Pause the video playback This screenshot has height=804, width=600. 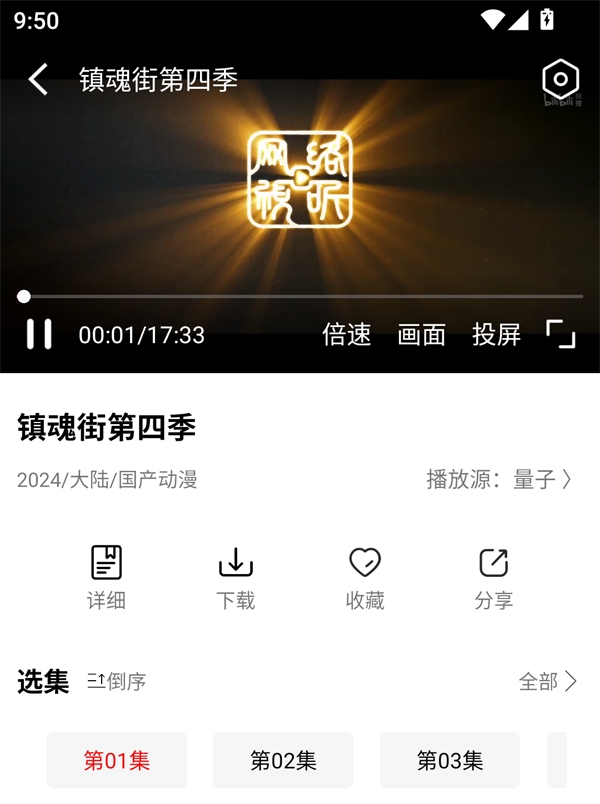(39, 334)
